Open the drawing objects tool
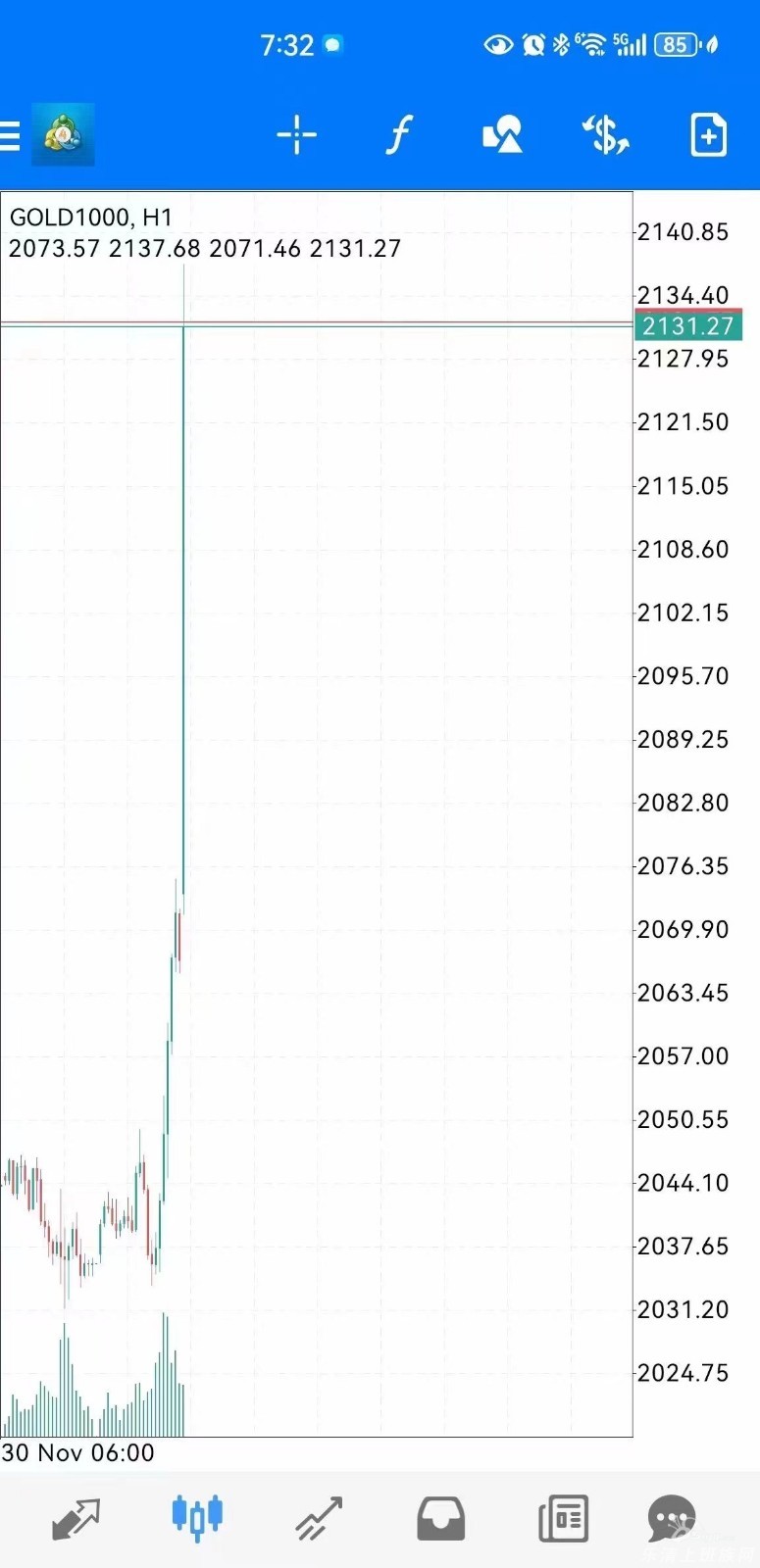The image size is (760, 1568). (x=502, y=135)
